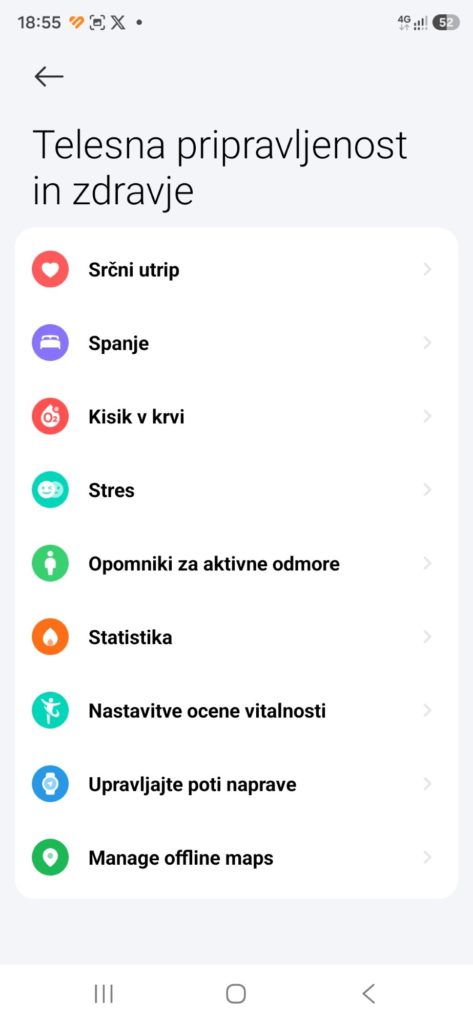The height and width of the screenshot is (1024, 473).
Task: Tap the Statistika row
Action: [236, 637]
